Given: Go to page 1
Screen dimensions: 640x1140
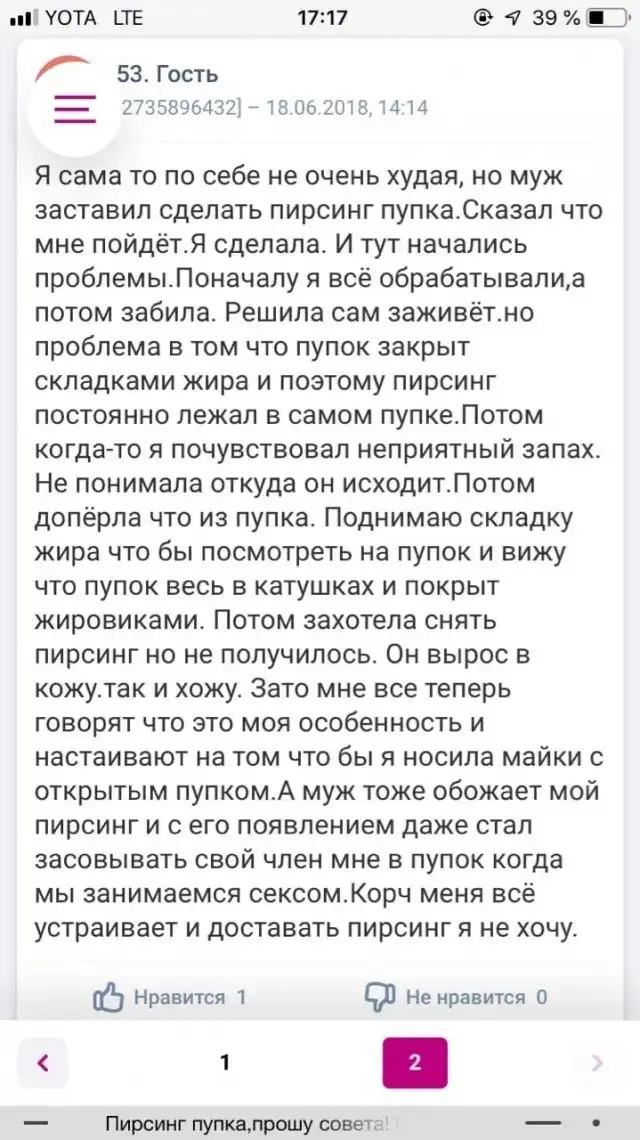Looking at the screenshot, I should (226, 1062).
